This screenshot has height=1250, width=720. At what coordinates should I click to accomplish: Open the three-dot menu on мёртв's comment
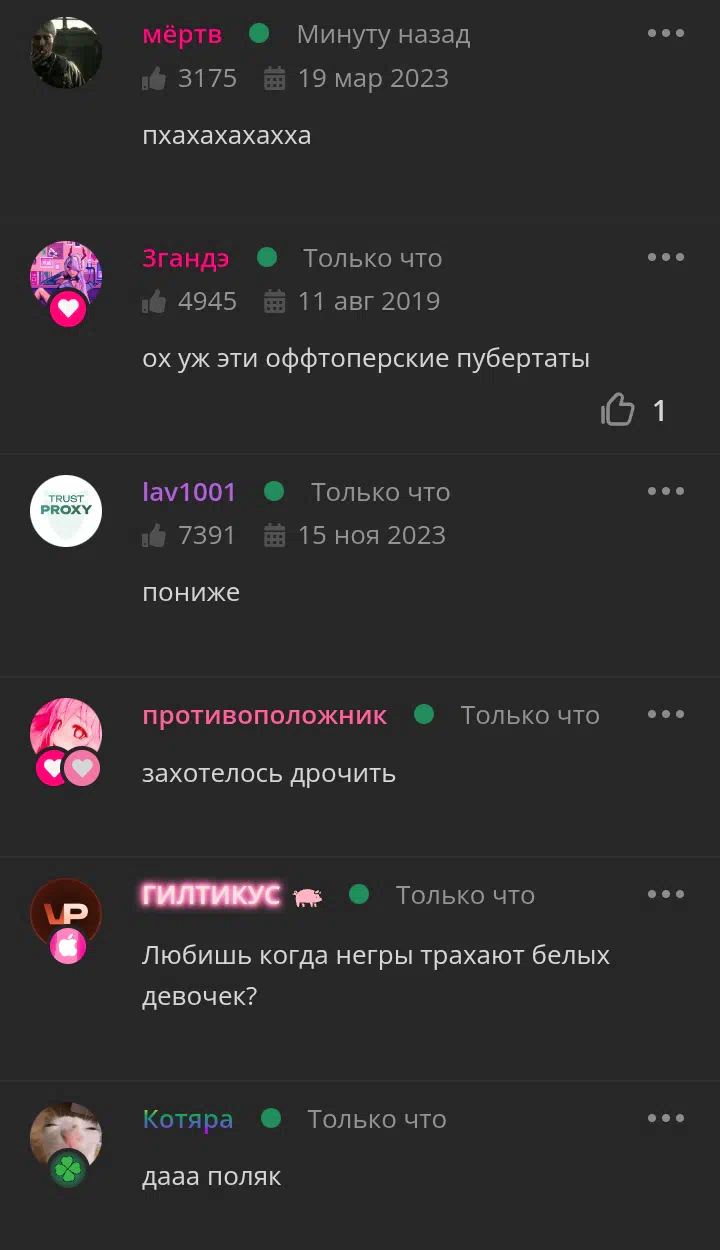[x=666, y=33]
